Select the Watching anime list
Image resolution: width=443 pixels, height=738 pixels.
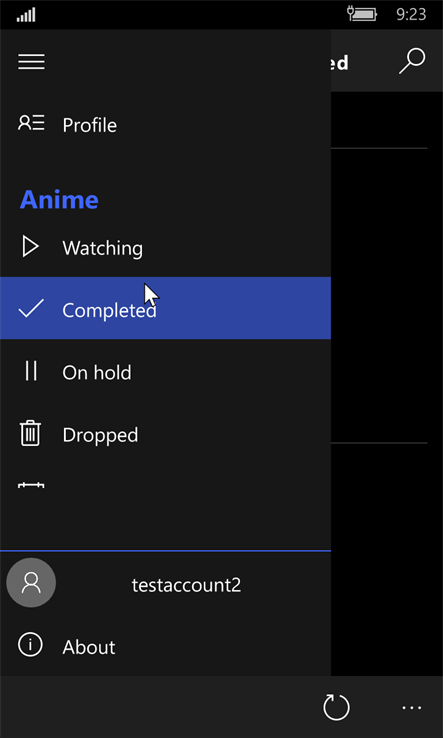(165, 248)
